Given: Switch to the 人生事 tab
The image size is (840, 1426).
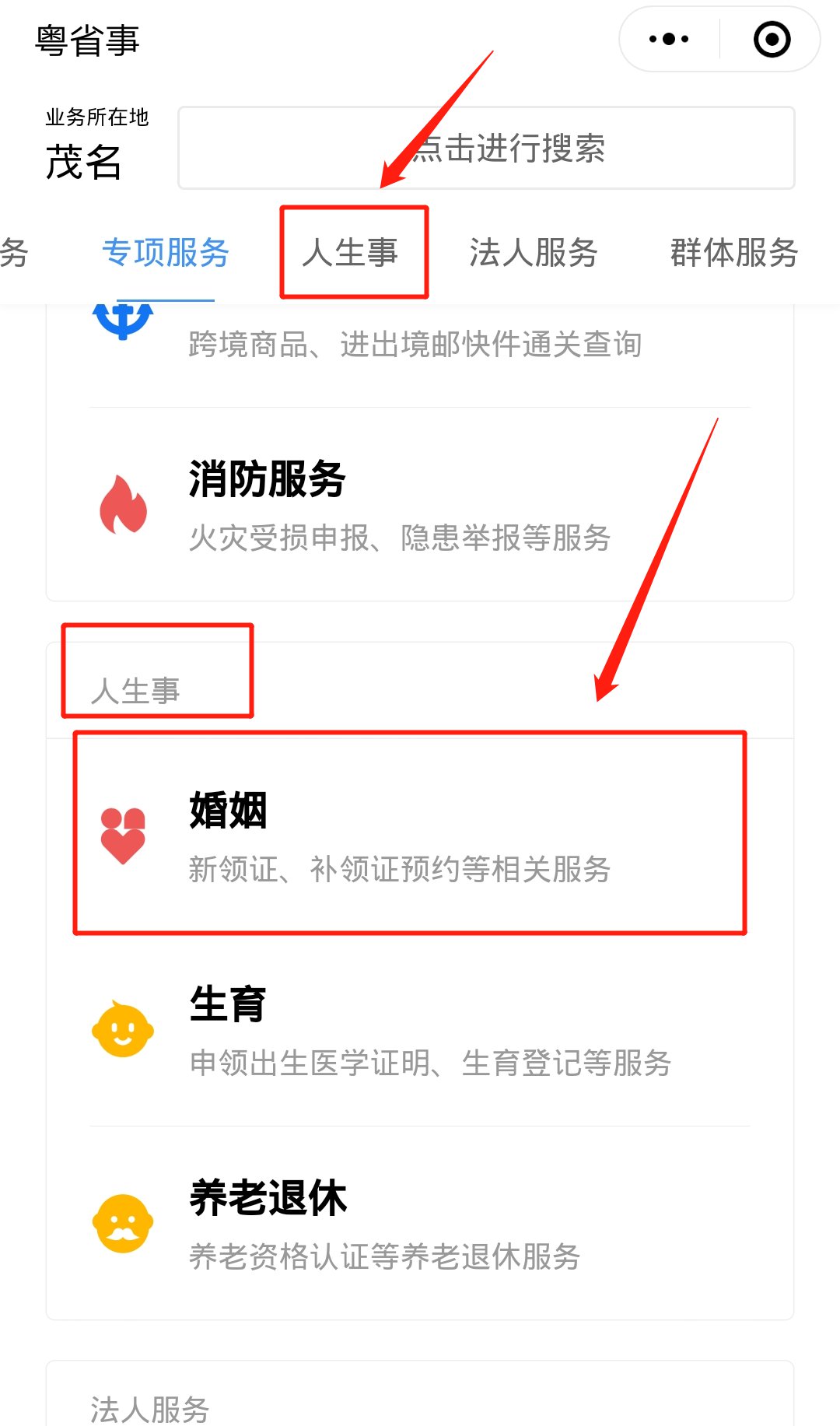Looking at the screenshot, I should click(x=351, y=253).
